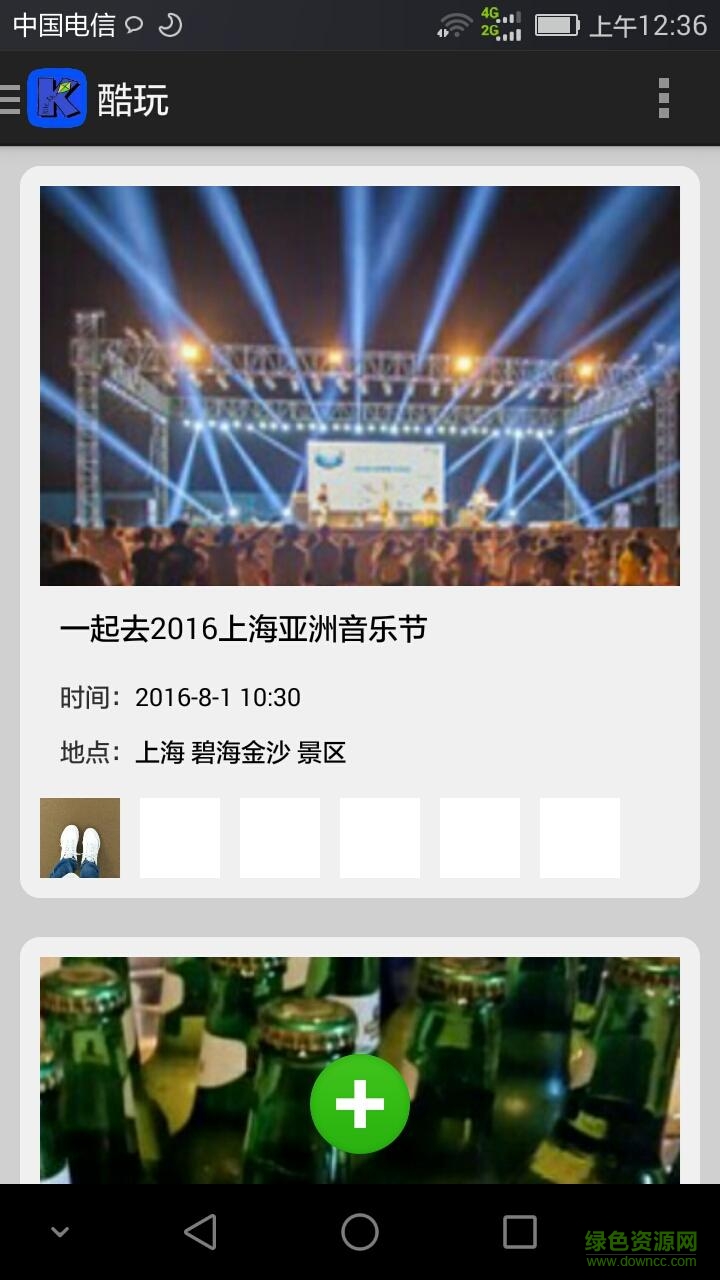Return to the home screen
Screen dimensions: 720x1280
click(360, 1232)
